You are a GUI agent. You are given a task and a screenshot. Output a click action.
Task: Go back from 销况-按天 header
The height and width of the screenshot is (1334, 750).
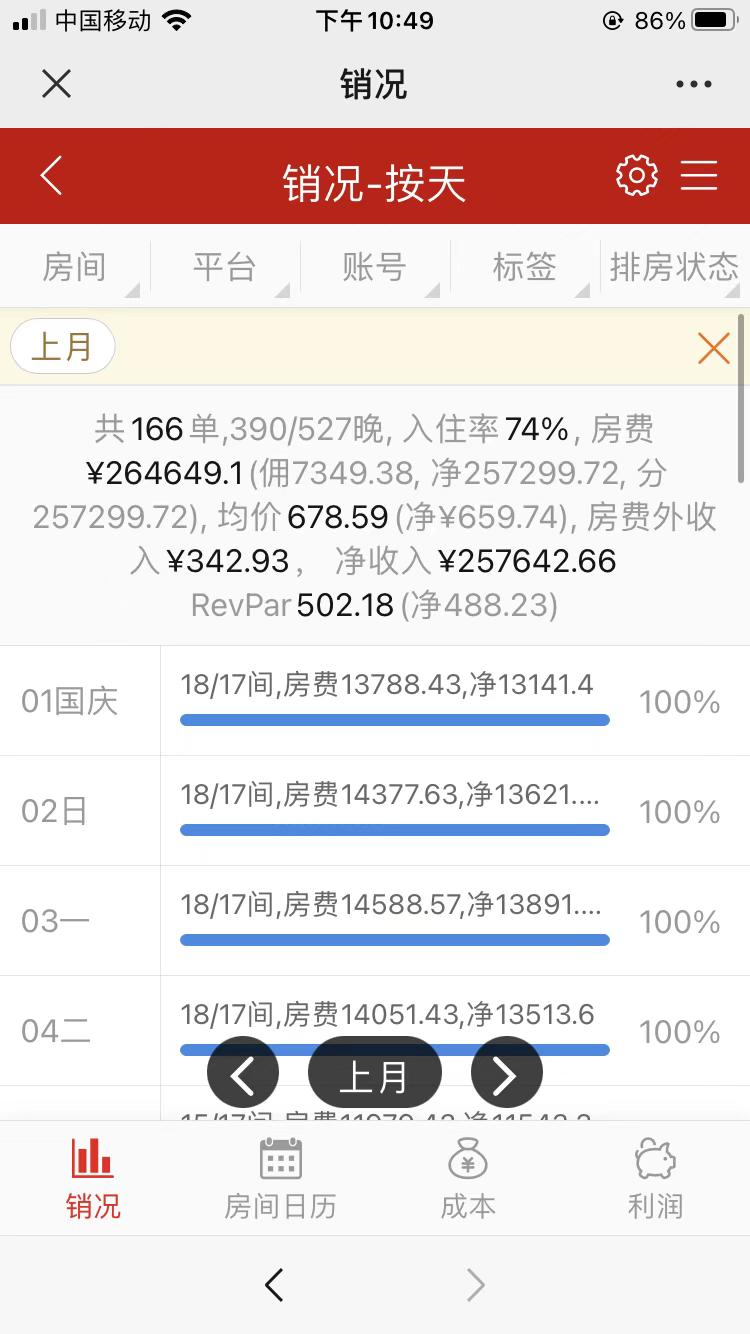click(52, 176)
